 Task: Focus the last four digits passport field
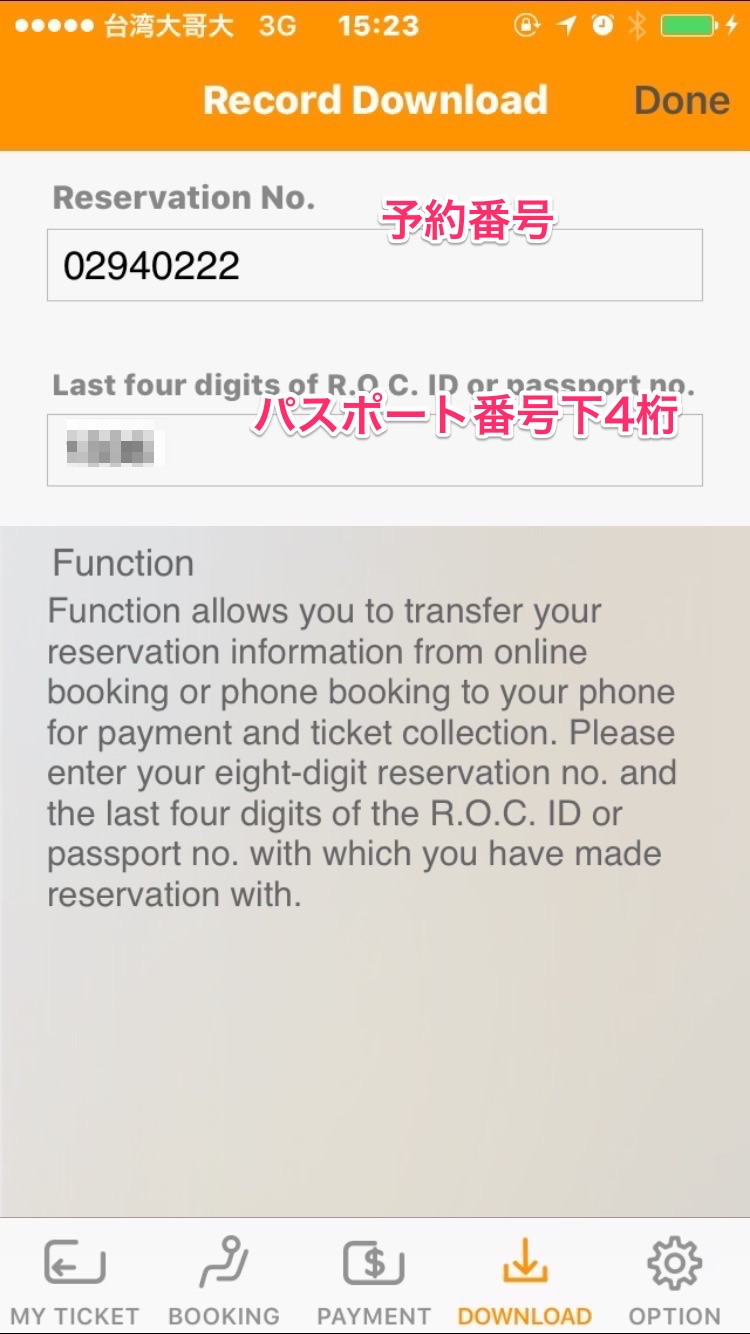tap(374, 450)
